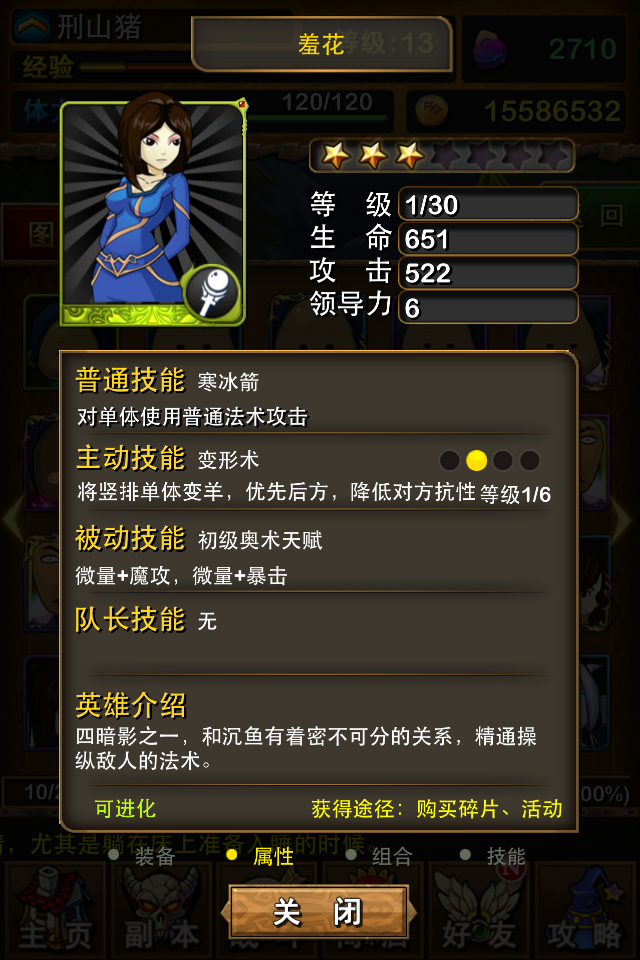The width and height of the screenshot is (640, 960).
Task: Tap the 羞花 hero portrait card
Action: [x=152, y=213]
